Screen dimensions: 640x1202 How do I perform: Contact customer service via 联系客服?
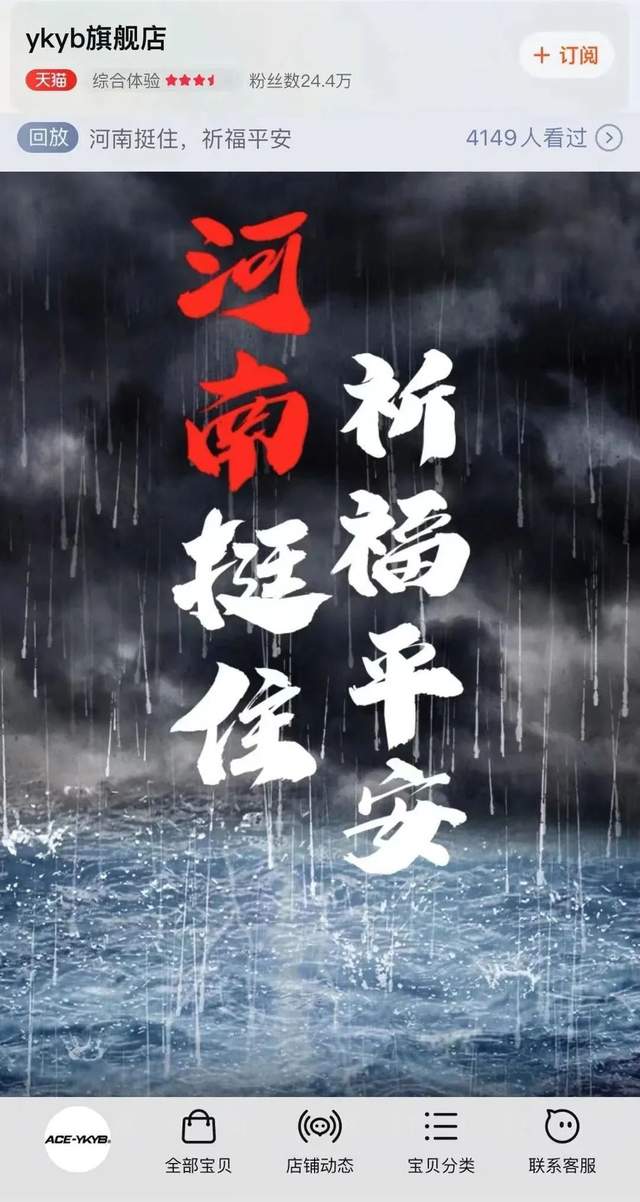click(562, 1142)
